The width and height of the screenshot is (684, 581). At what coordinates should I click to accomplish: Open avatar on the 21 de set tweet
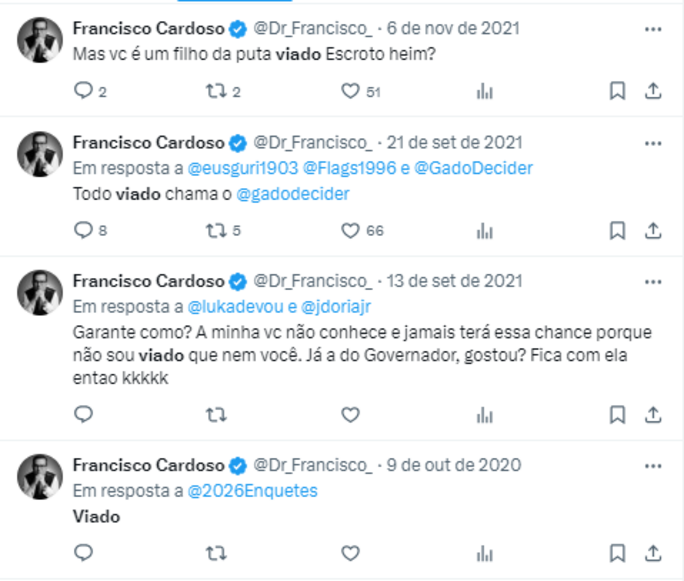pyautogui.click(x=40, y=154)
